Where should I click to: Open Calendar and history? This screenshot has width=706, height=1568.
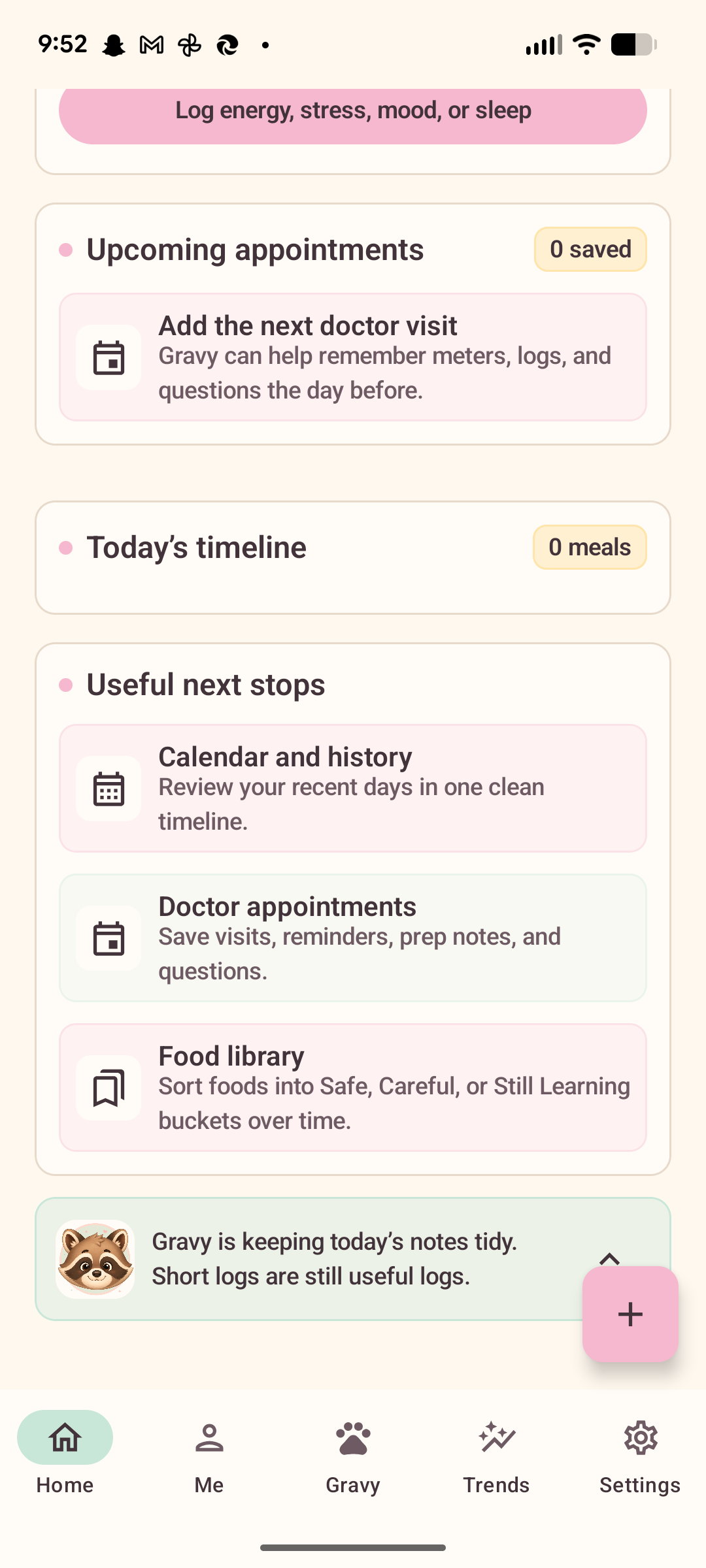point(353,788)
